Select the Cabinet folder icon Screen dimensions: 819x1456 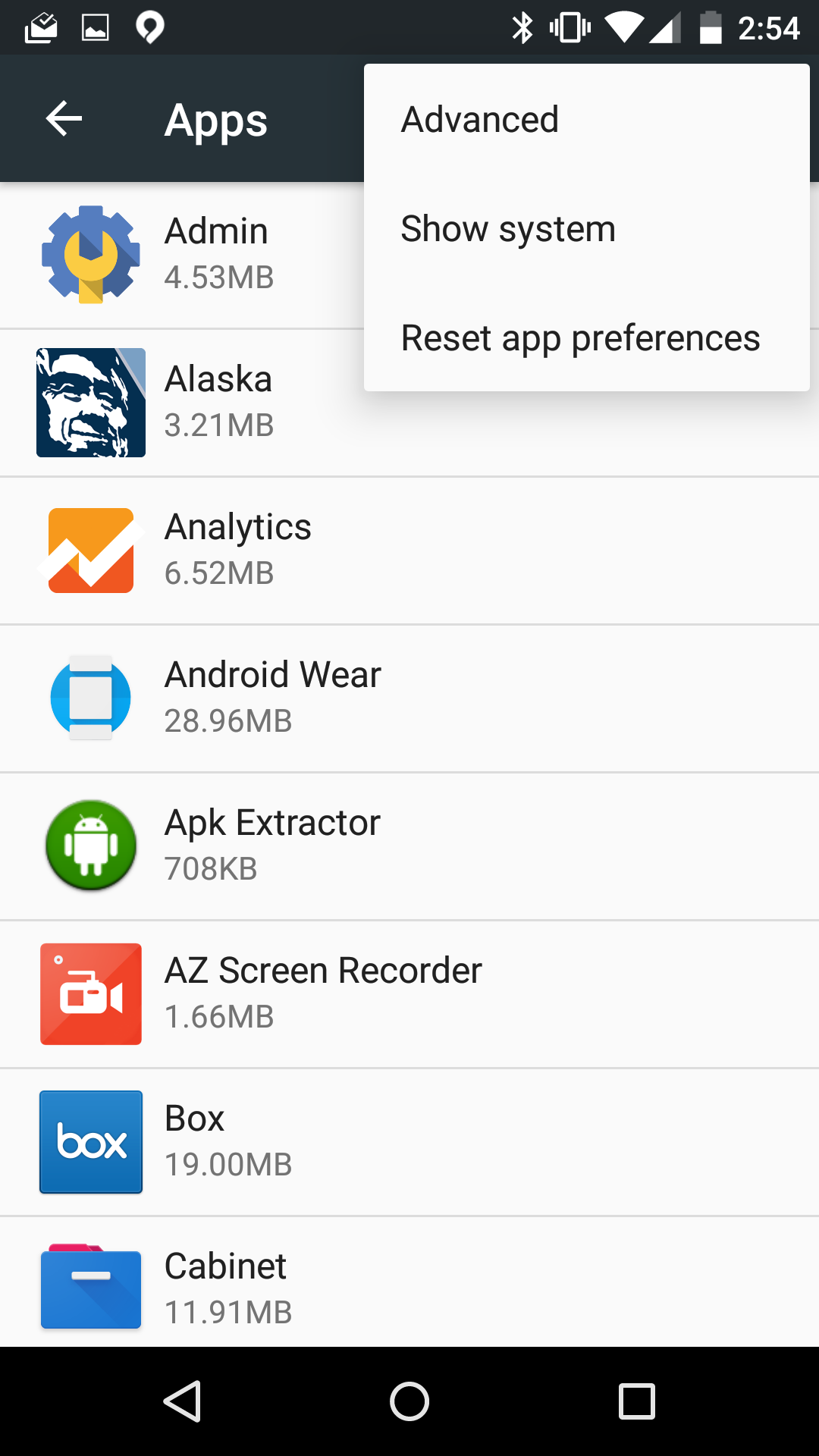[90, 1288]
